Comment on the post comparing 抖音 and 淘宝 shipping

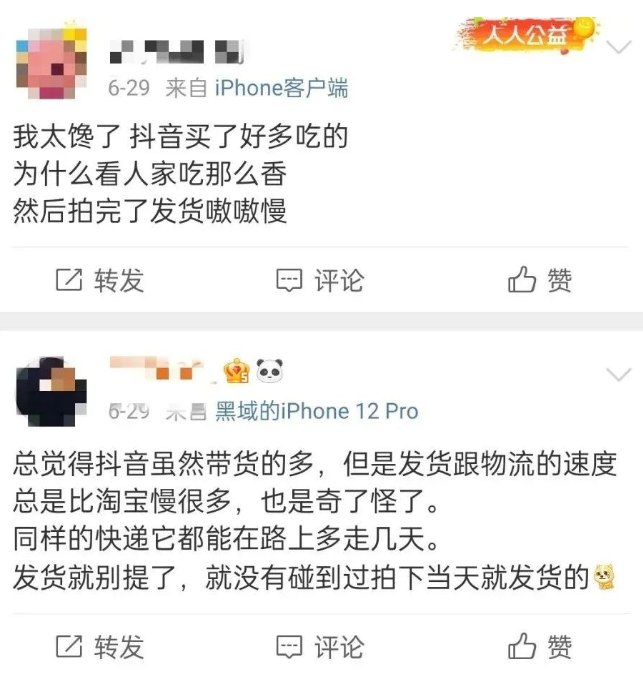320,647
